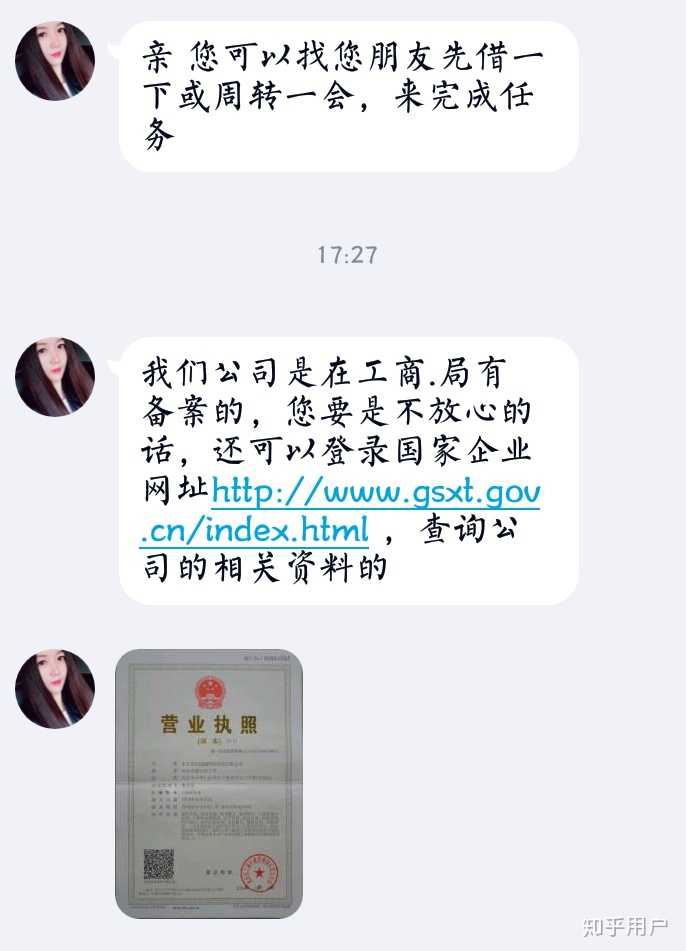Open sender's avatar beside the friend-borrowing message
This screenshot has height=951, width=686.
[55, 61]
